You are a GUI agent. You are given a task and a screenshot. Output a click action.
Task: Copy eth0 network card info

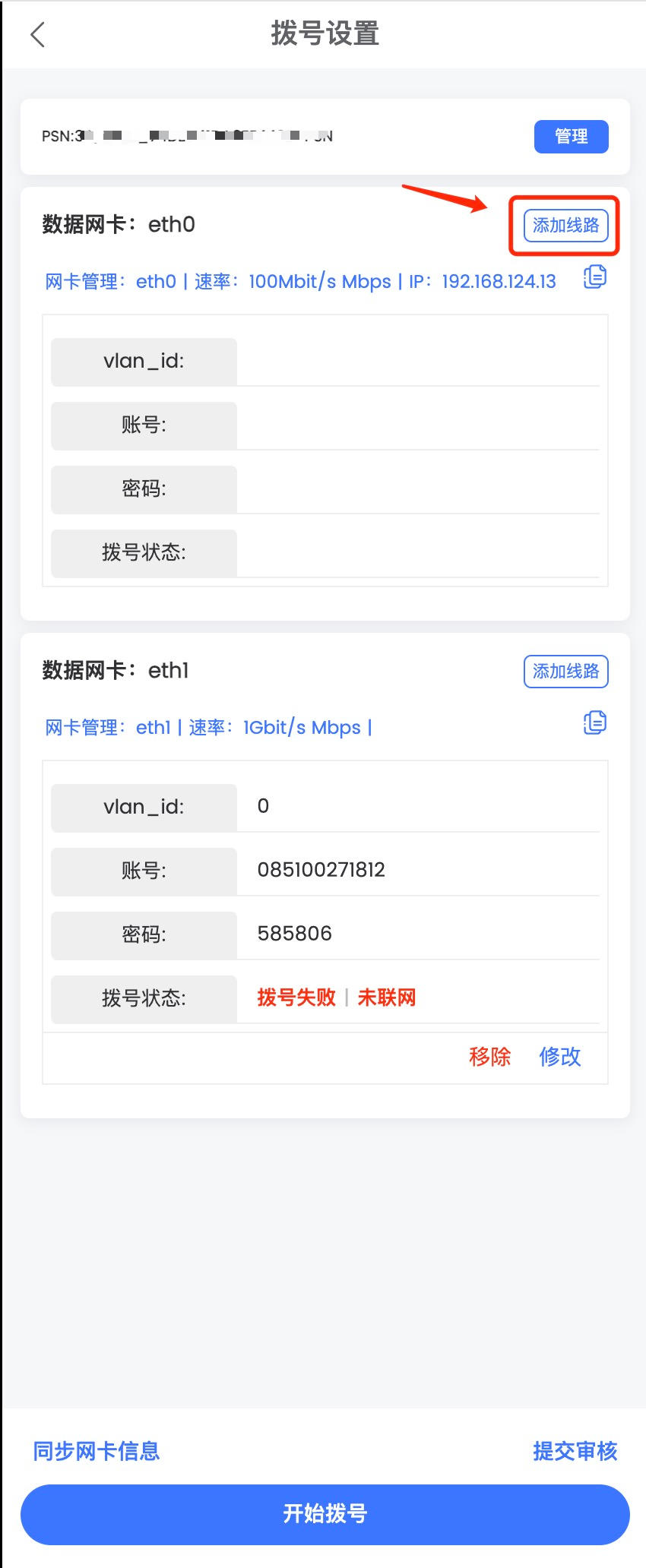pos(594,277)
